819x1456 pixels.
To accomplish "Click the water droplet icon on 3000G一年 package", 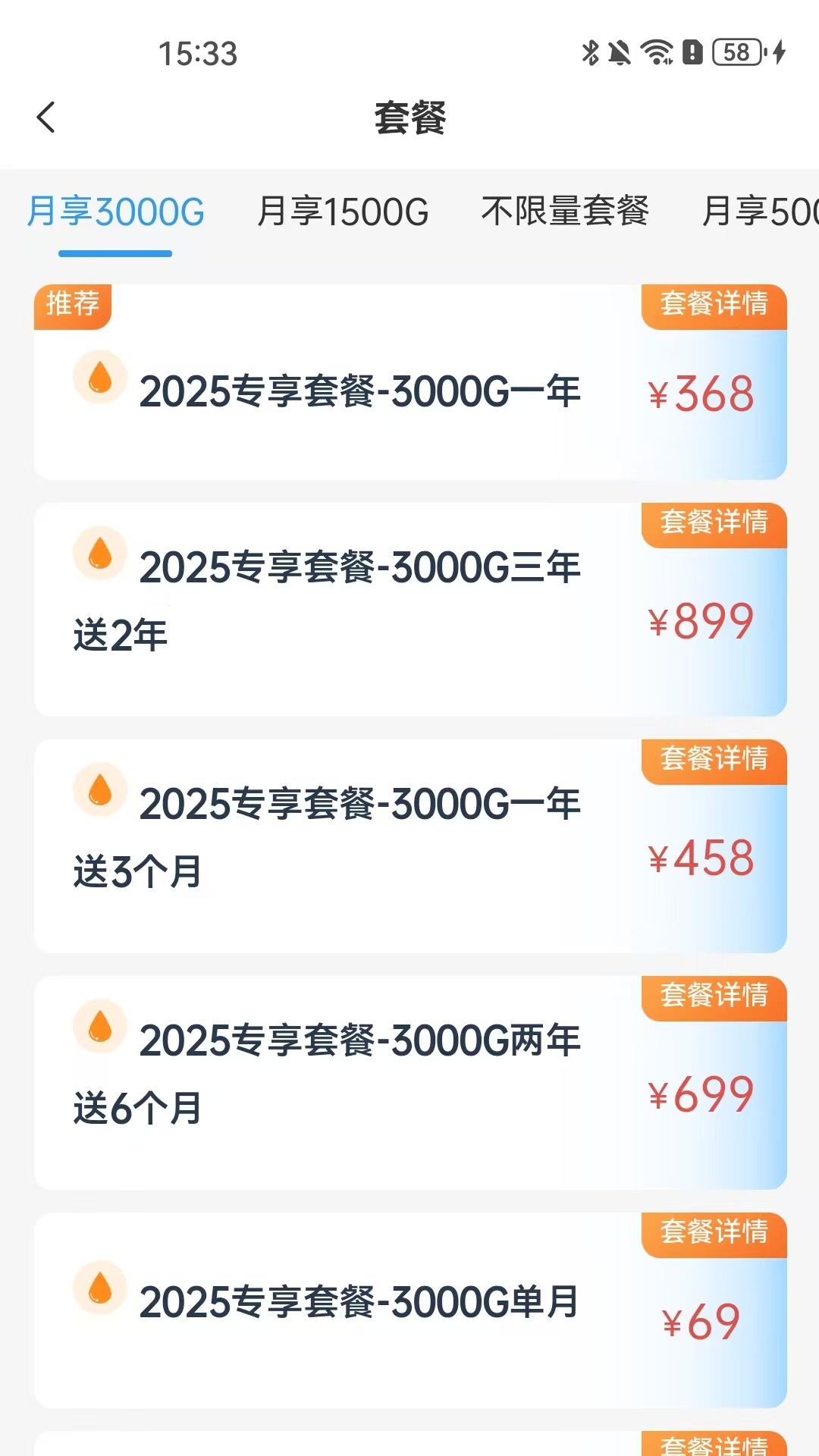I will pyautogui.click(x=101, y=378).
